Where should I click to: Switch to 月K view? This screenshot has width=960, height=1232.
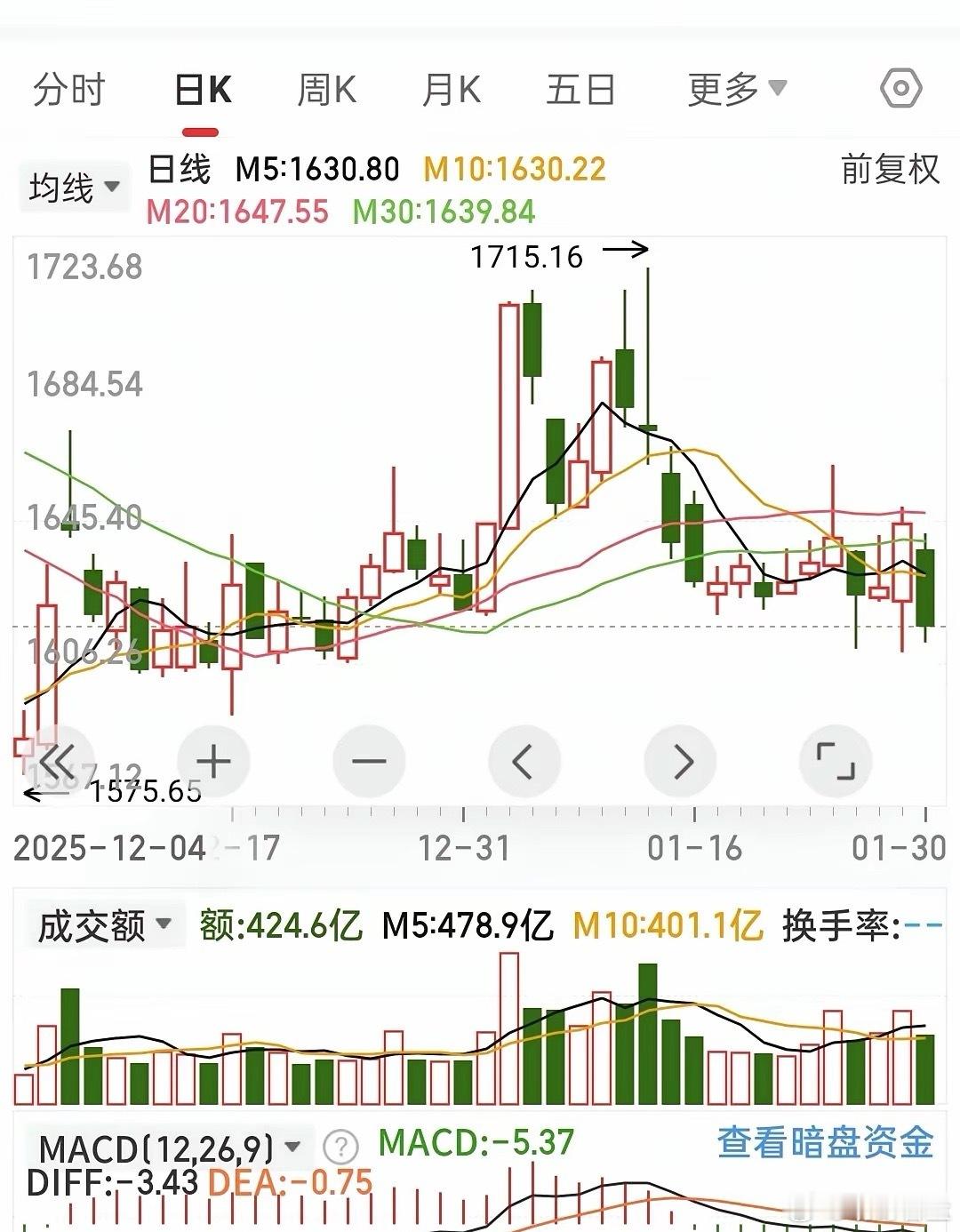pyautogui.click(x=451, y=90)
